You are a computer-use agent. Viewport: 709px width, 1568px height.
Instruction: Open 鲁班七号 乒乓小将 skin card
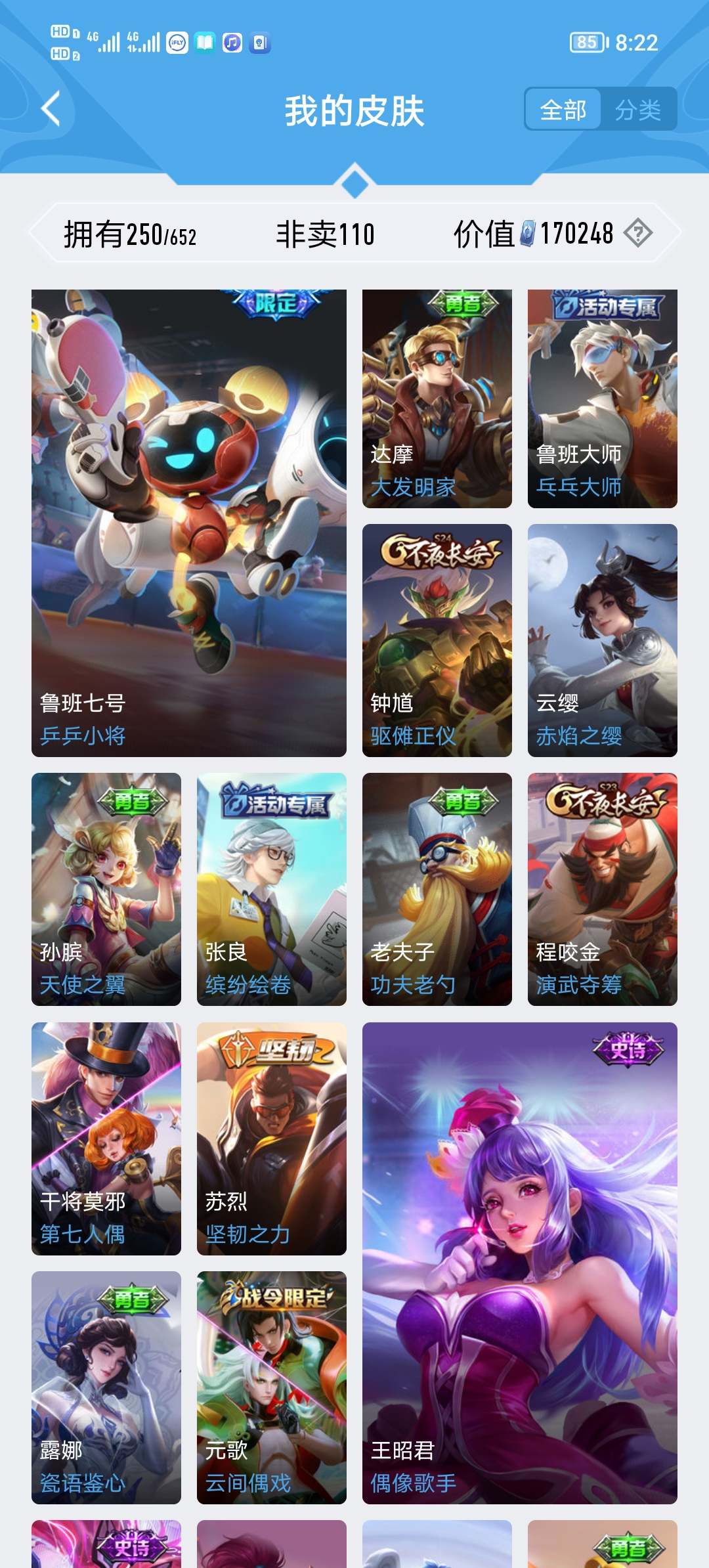(x=189, y=523)
